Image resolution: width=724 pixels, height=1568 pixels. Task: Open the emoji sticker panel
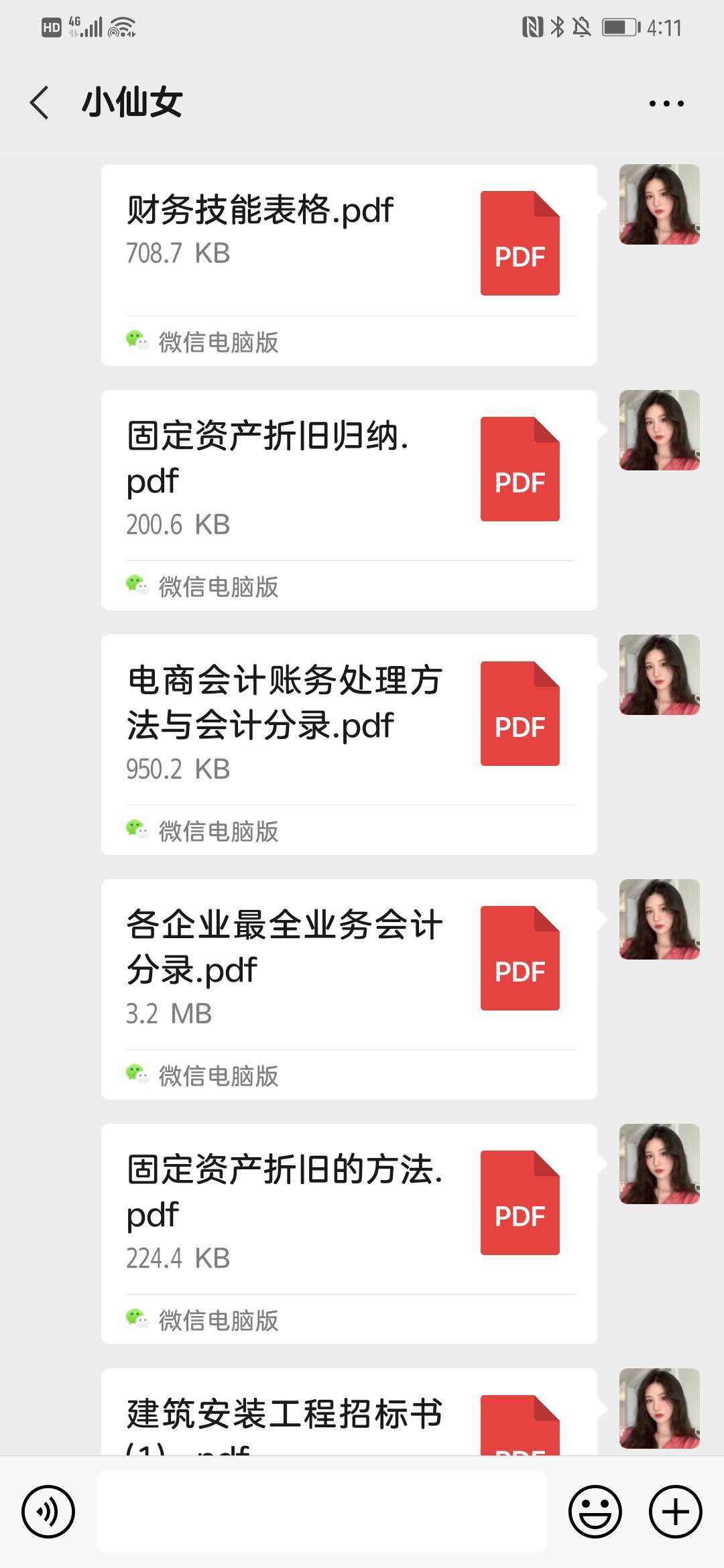pos(595,1512)
